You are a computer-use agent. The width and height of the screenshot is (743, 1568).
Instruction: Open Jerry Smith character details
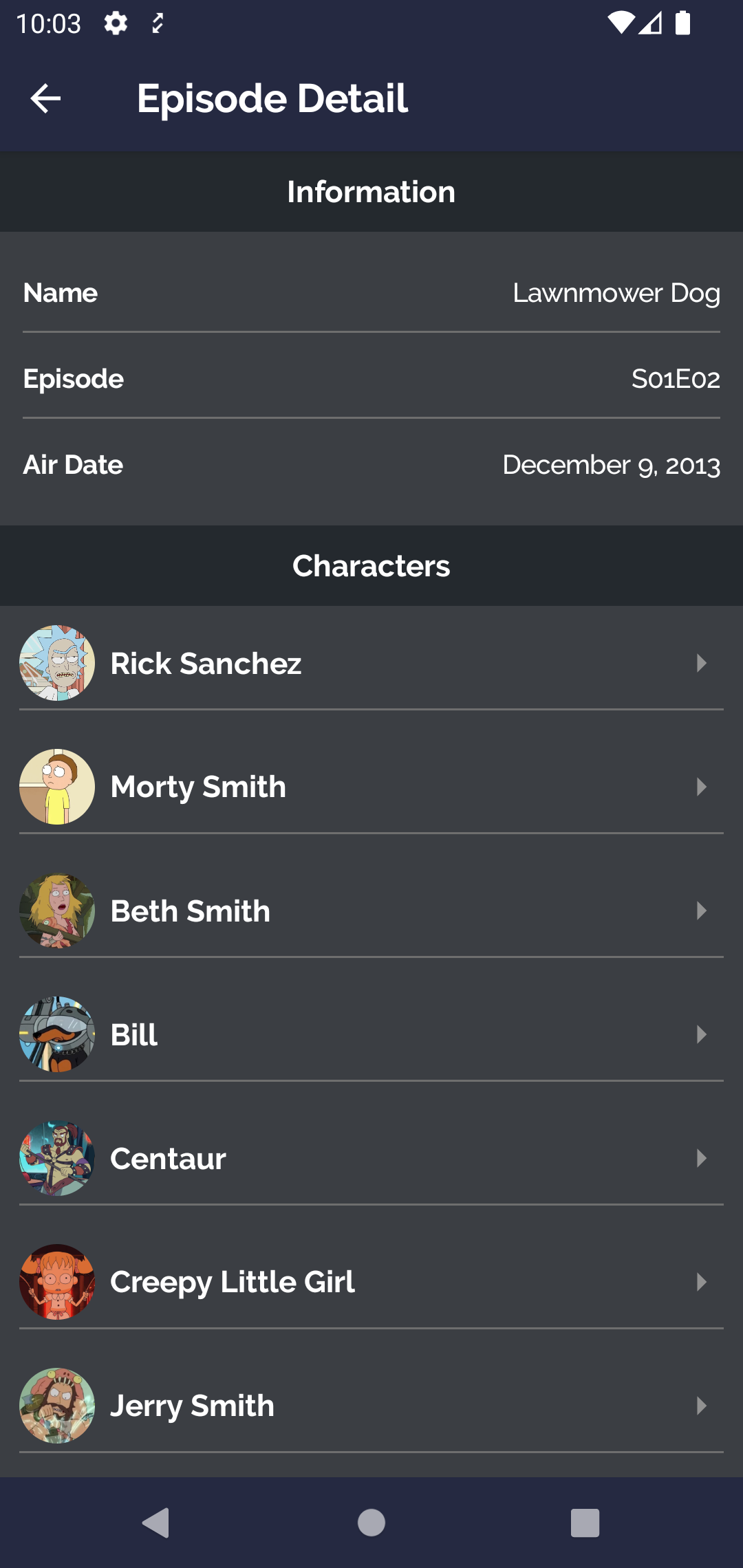371,1406
